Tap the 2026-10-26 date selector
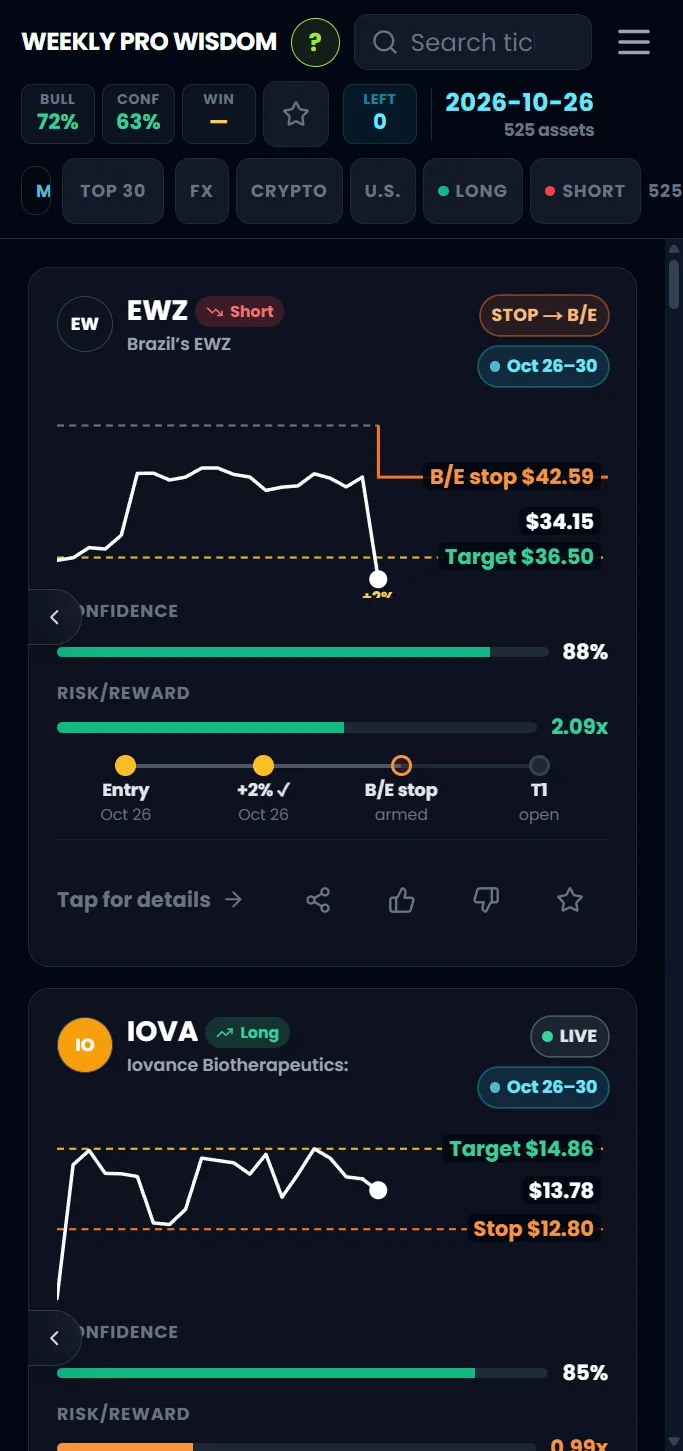Image resolution: width=683 pixels, height=1451 pixels. point(519,102)
